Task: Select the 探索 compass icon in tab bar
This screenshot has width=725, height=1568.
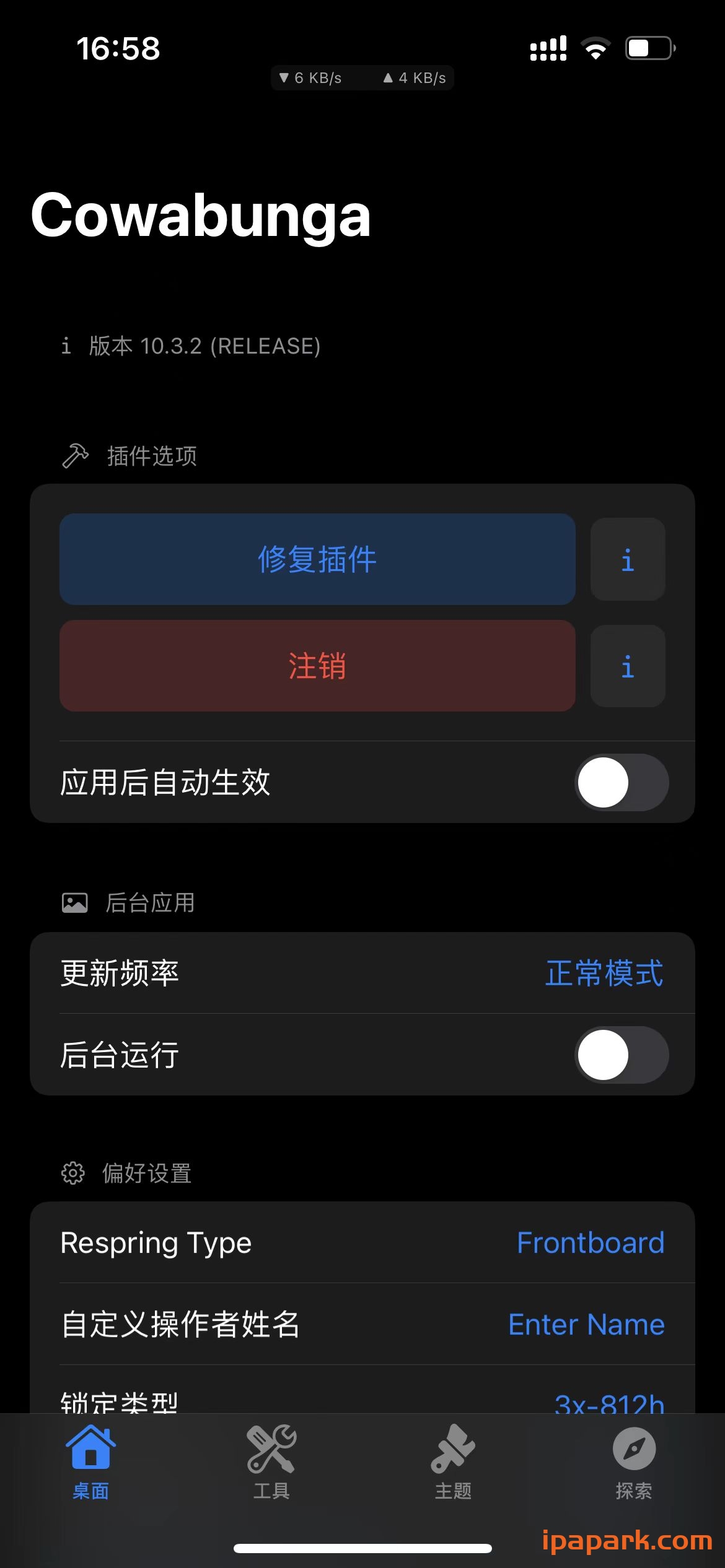Action: (x=635, y=1449)
